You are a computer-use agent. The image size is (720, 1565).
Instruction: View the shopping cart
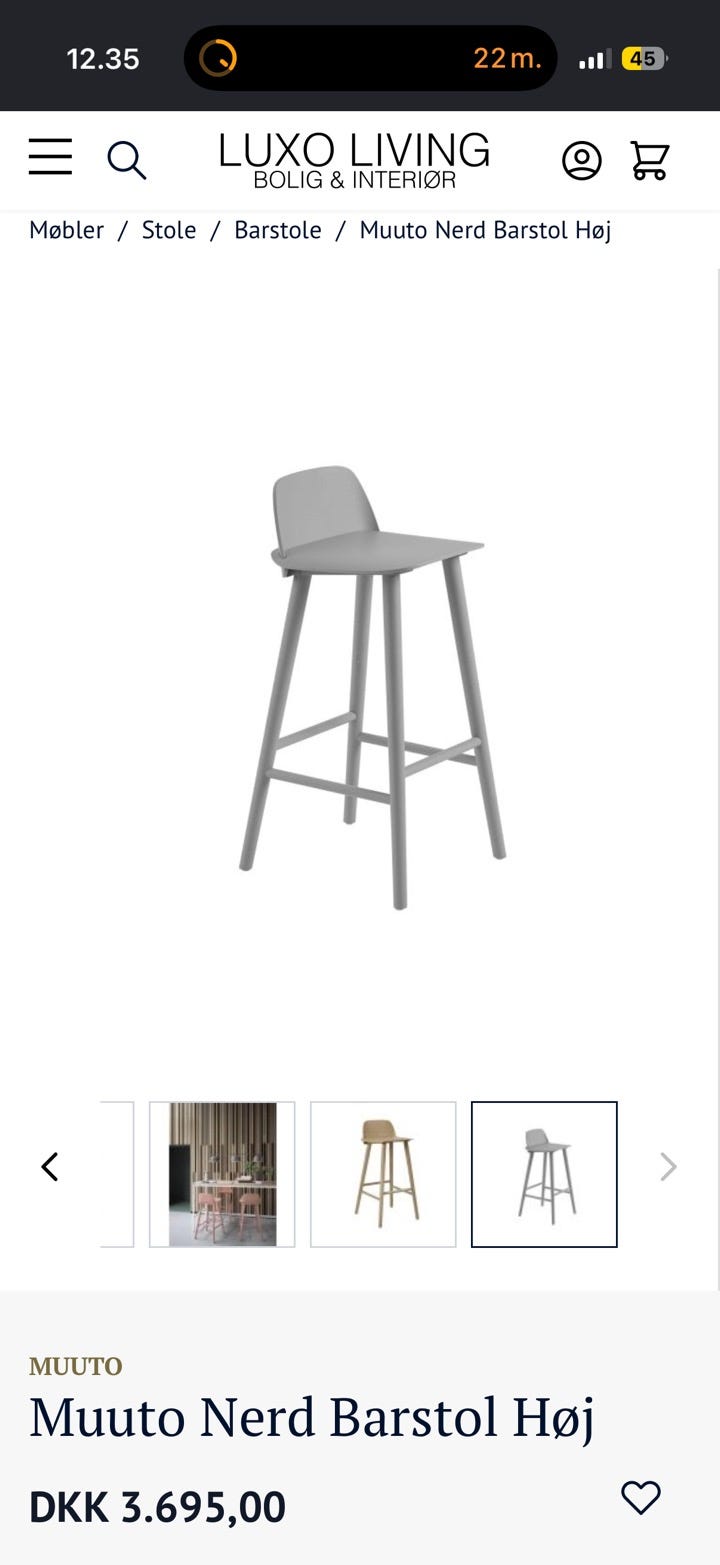(650, 160)
